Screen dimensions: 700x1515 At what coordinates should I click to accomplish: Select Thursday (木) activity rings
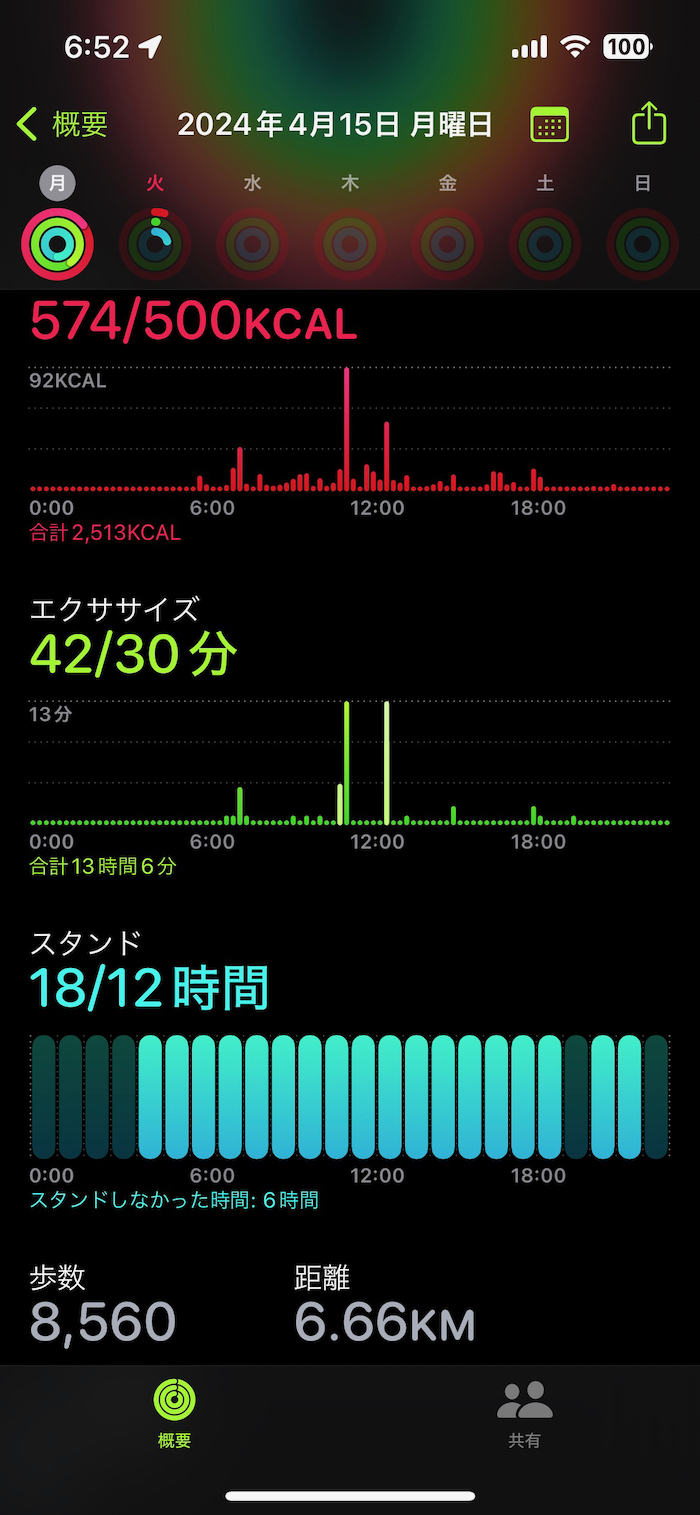click(x=350, y=242)
